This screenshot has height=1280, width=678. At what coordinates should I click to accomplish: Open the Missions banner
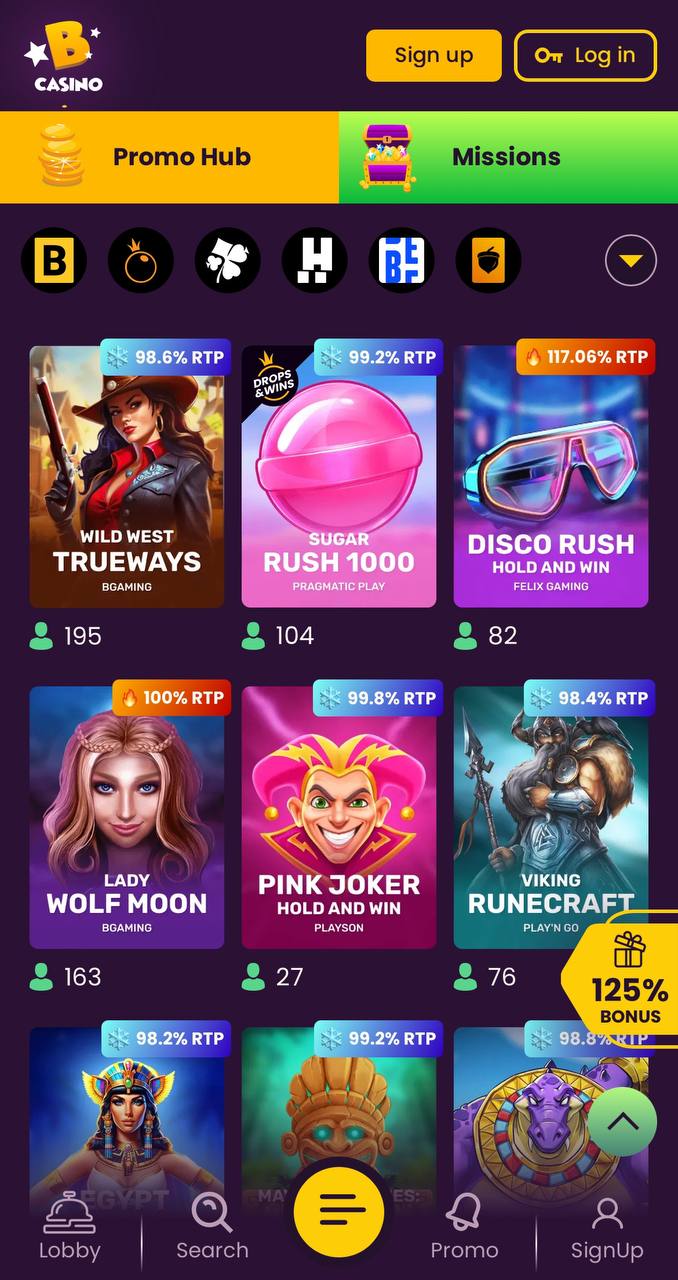508,157
